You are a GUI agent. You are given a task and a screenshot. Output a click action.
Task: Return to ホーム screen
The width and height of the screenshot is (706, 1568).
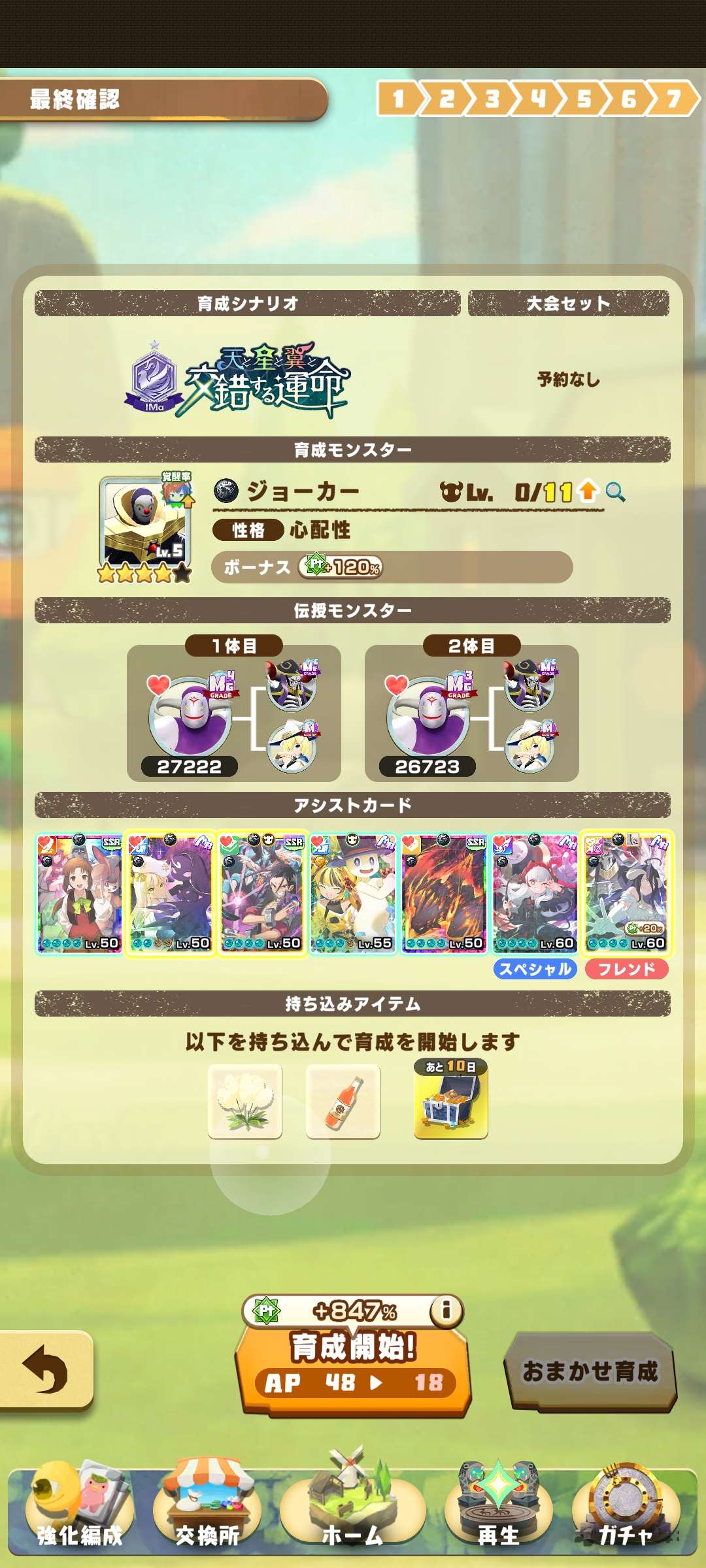click(353, 1509)
